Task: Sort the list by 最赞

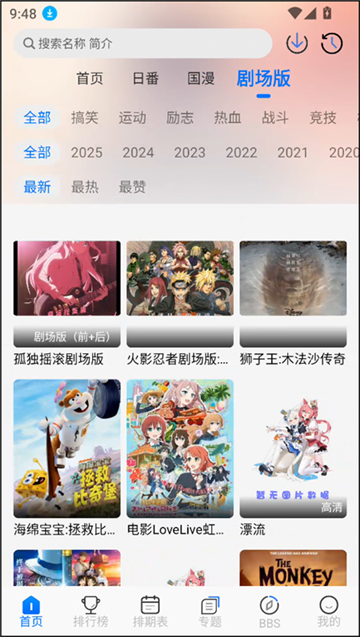Action: 132,187
